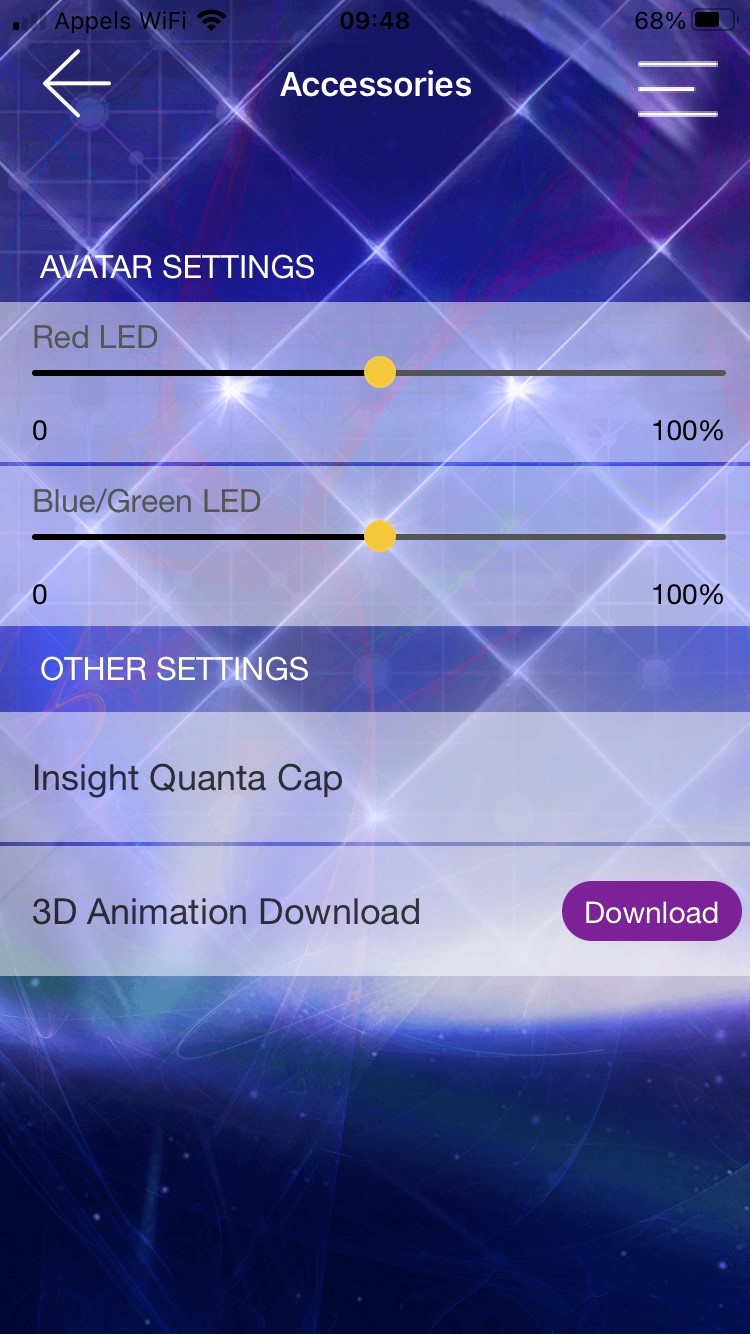
Task: Select the OTHER SETTINGS section header
Action: tap(174, 668)
